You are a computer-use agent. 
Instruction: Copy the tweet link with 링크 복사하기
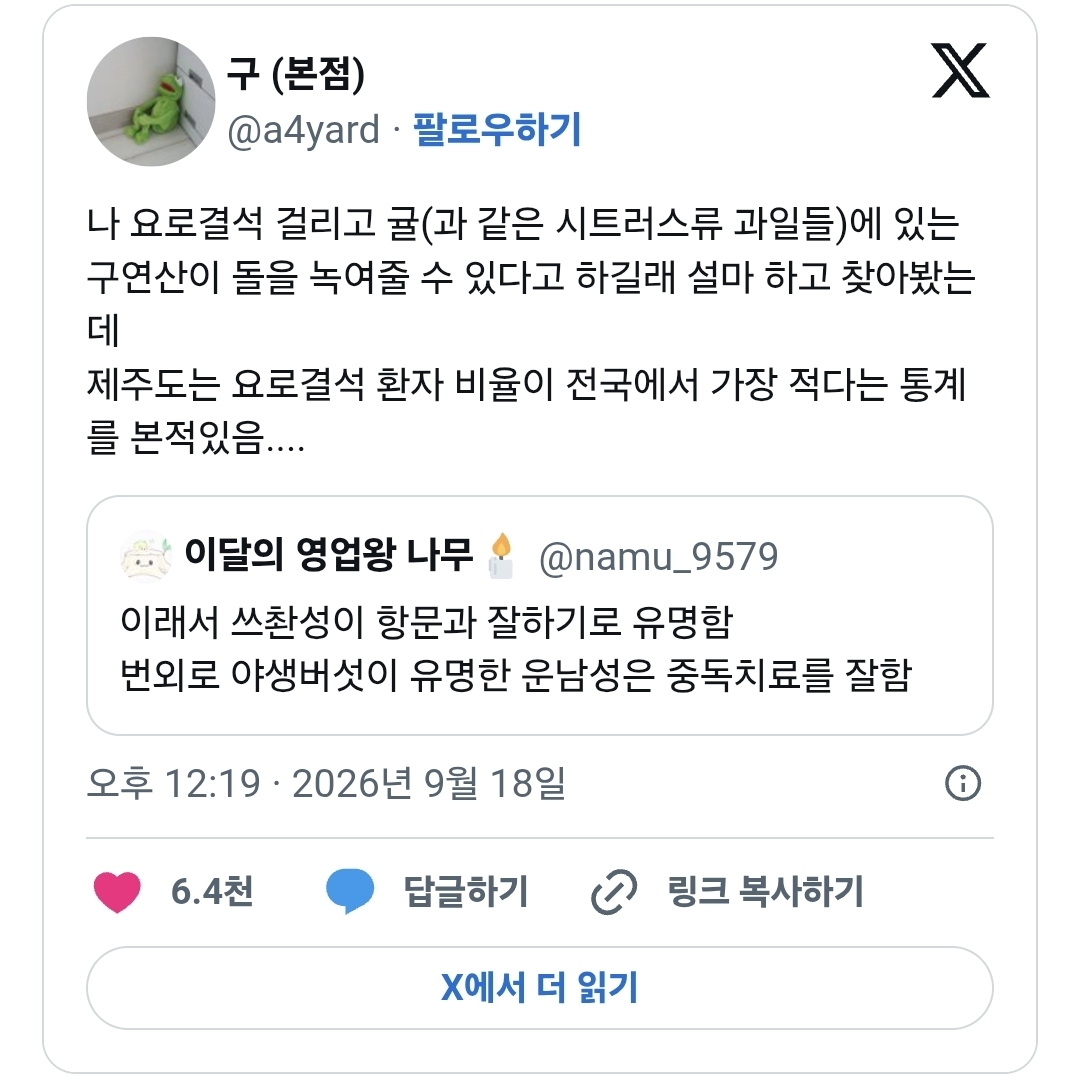click(x=727, y=892)
